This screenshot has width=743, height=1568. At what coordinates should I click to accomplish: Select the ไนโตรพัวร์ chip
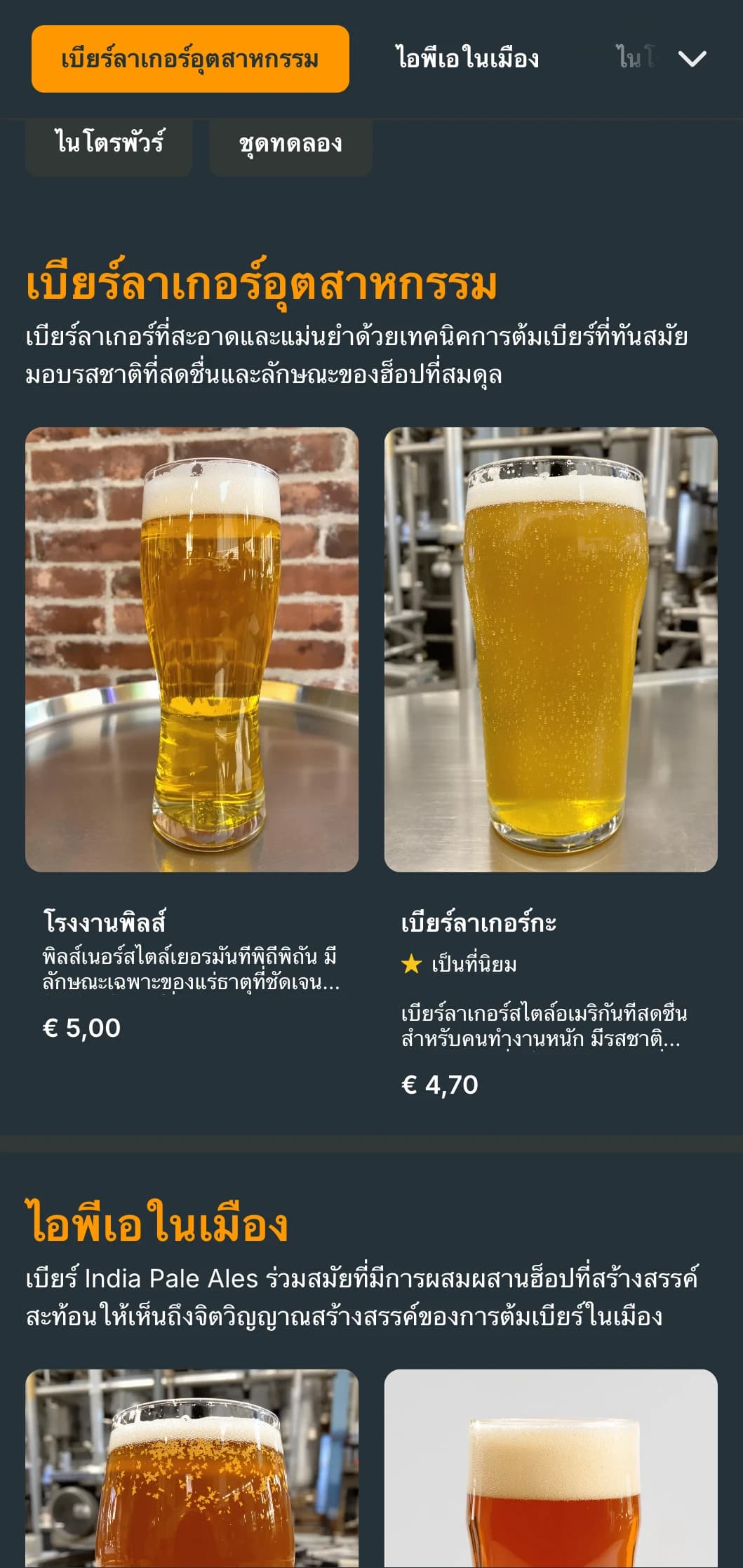(x=109, y=144)
